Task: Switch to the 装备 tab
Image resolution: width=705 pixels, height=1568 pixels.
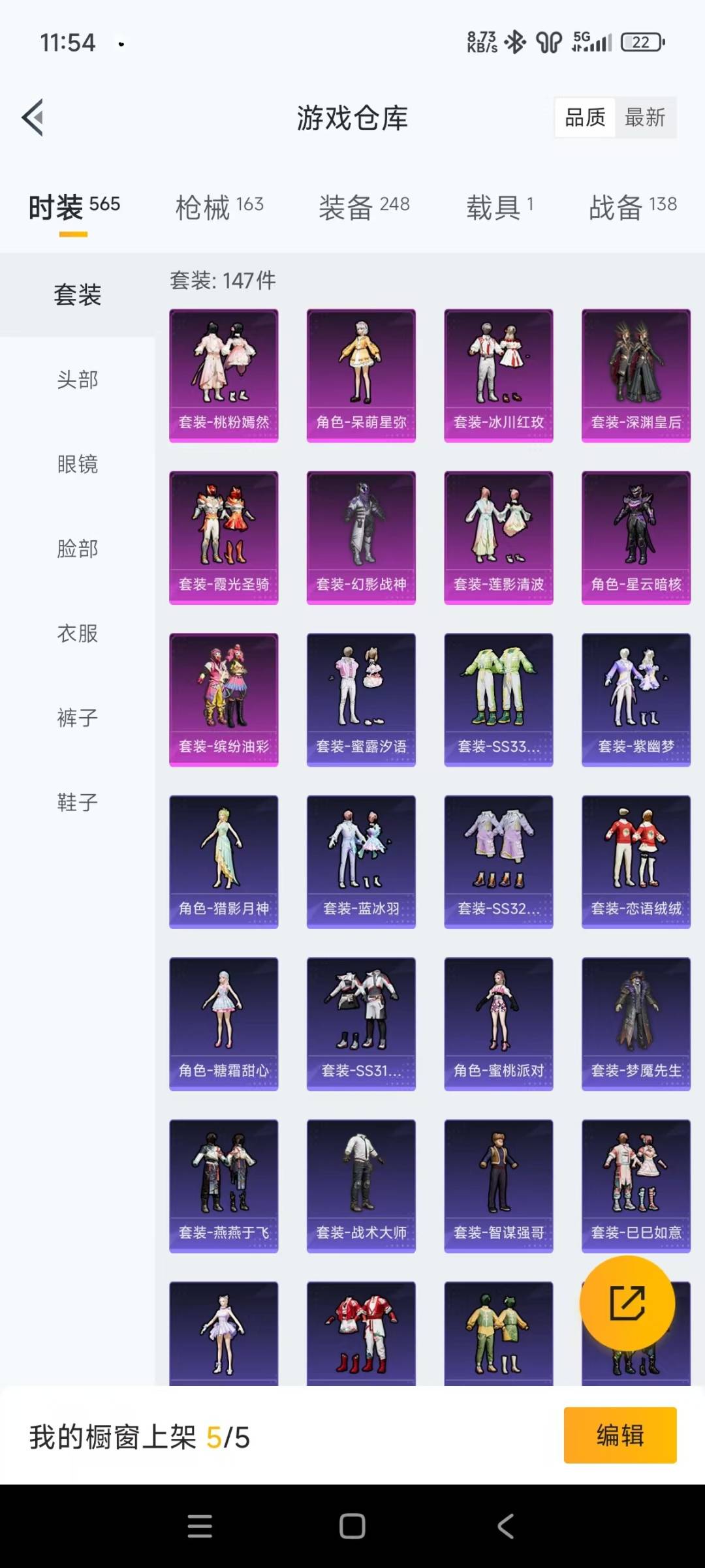Action: click(x=364, y=207)
